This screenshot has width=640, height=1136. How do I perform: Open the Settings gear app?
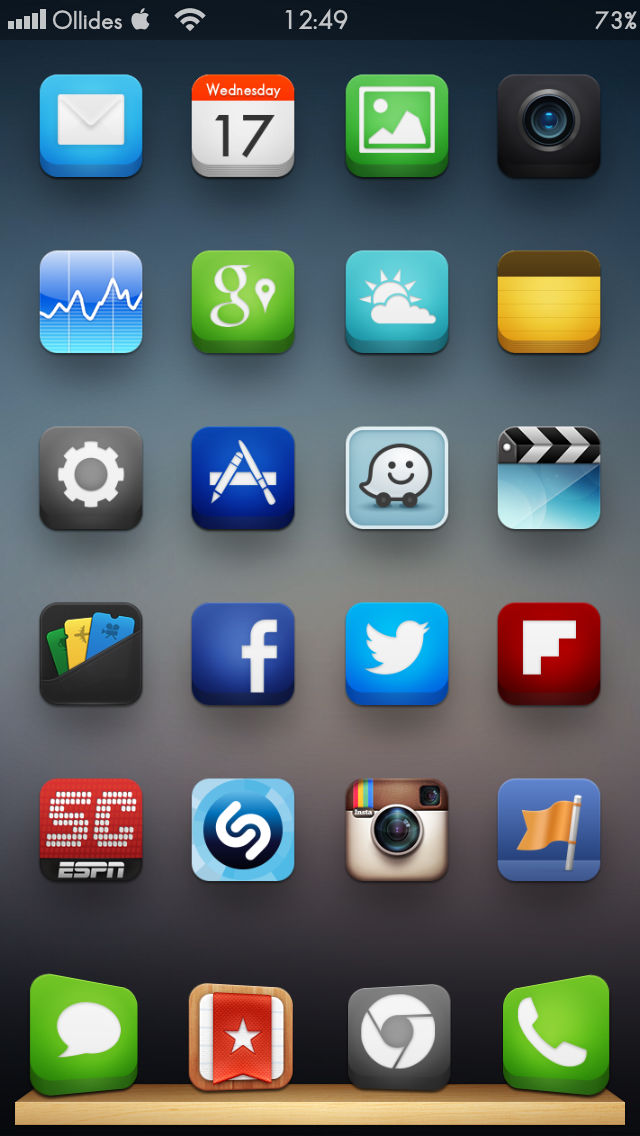pyautogui.click(x=91, y=477)
